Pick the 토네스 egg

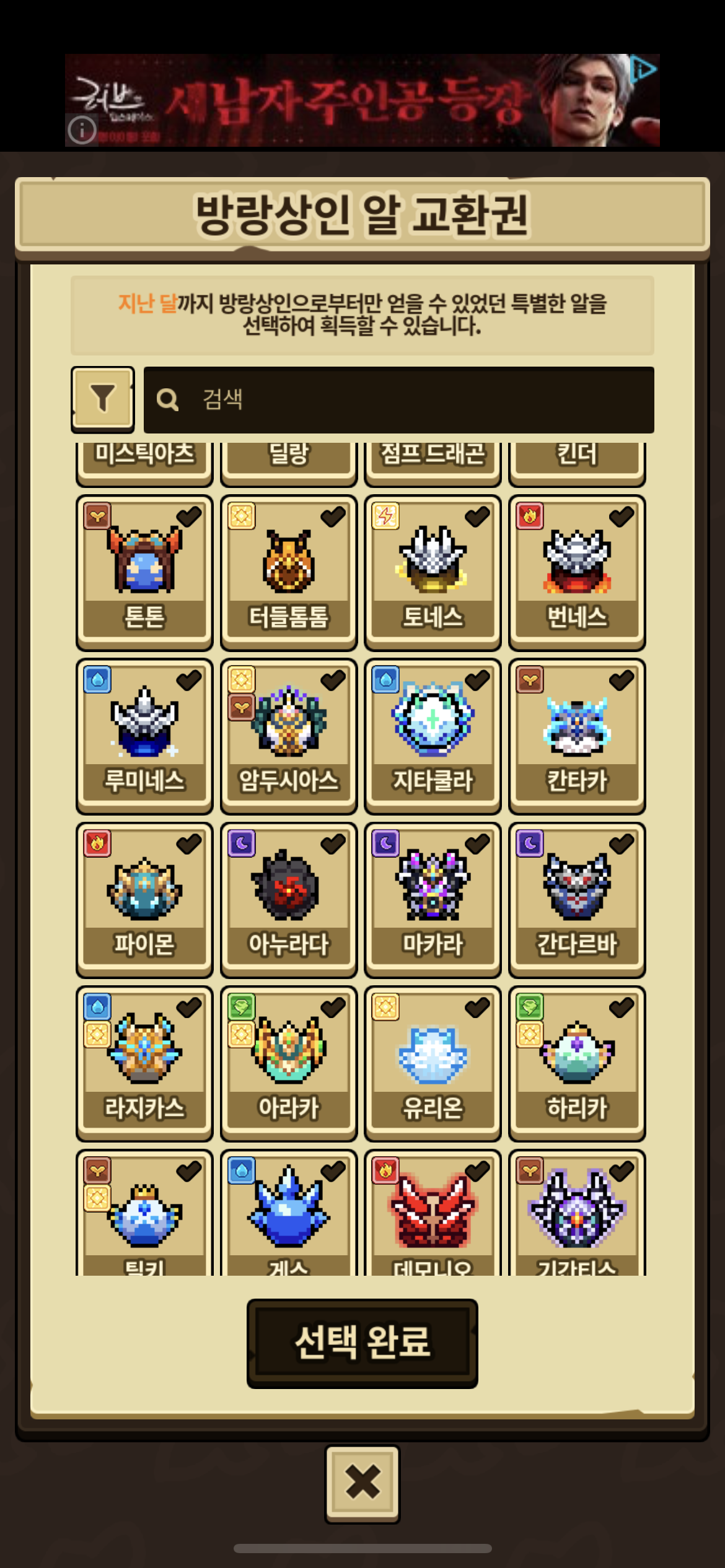pos(433,572)
